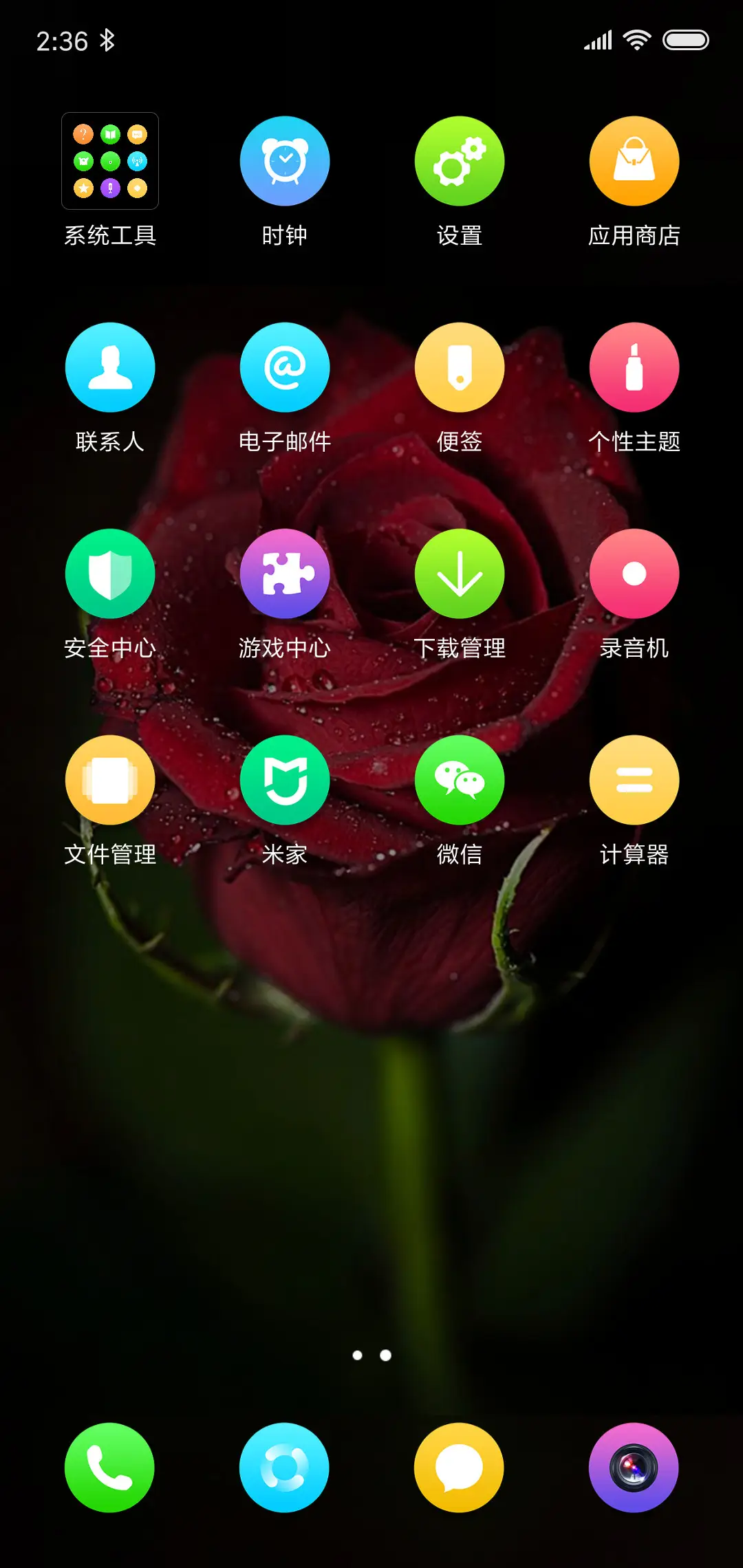Launch the Email (电子邮件) app
Screen dimensions: 743x1568
285,367
